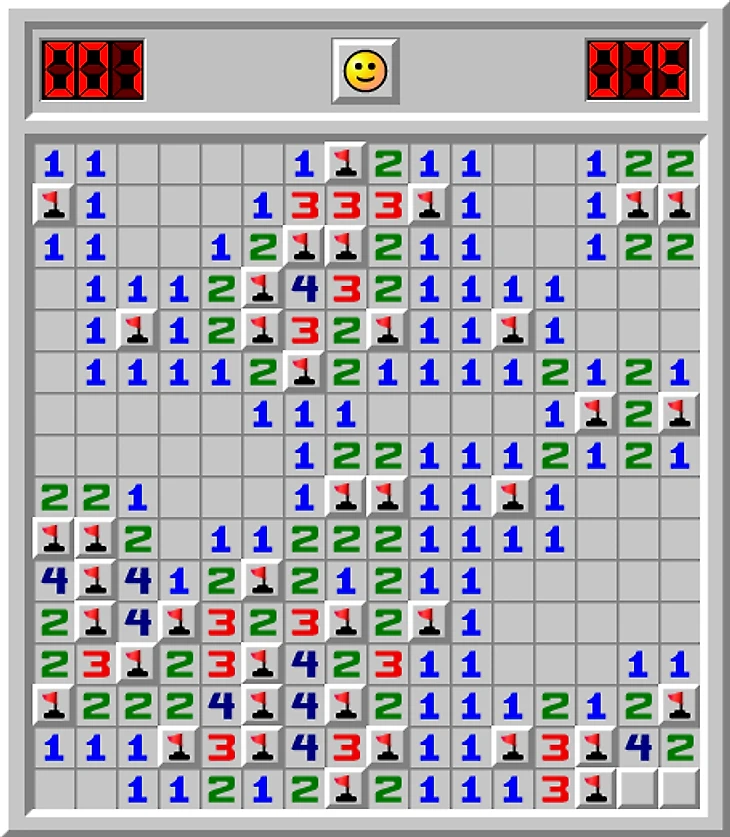Reveal the covered corner cell below the 2
This screenshot has width=730, height=837.
coord(679,788)
